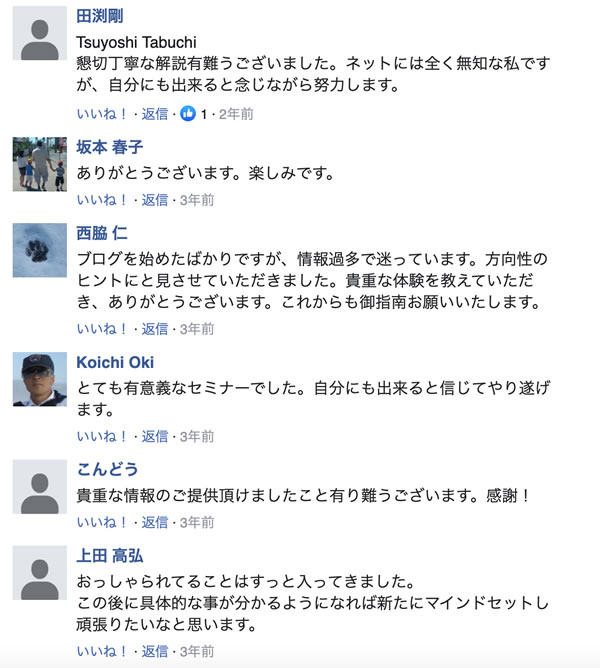Reply to 上田 高弘's comment
The height and width of the screenshot is (668, 600).
pyautogui.click(x=154, y=653)
